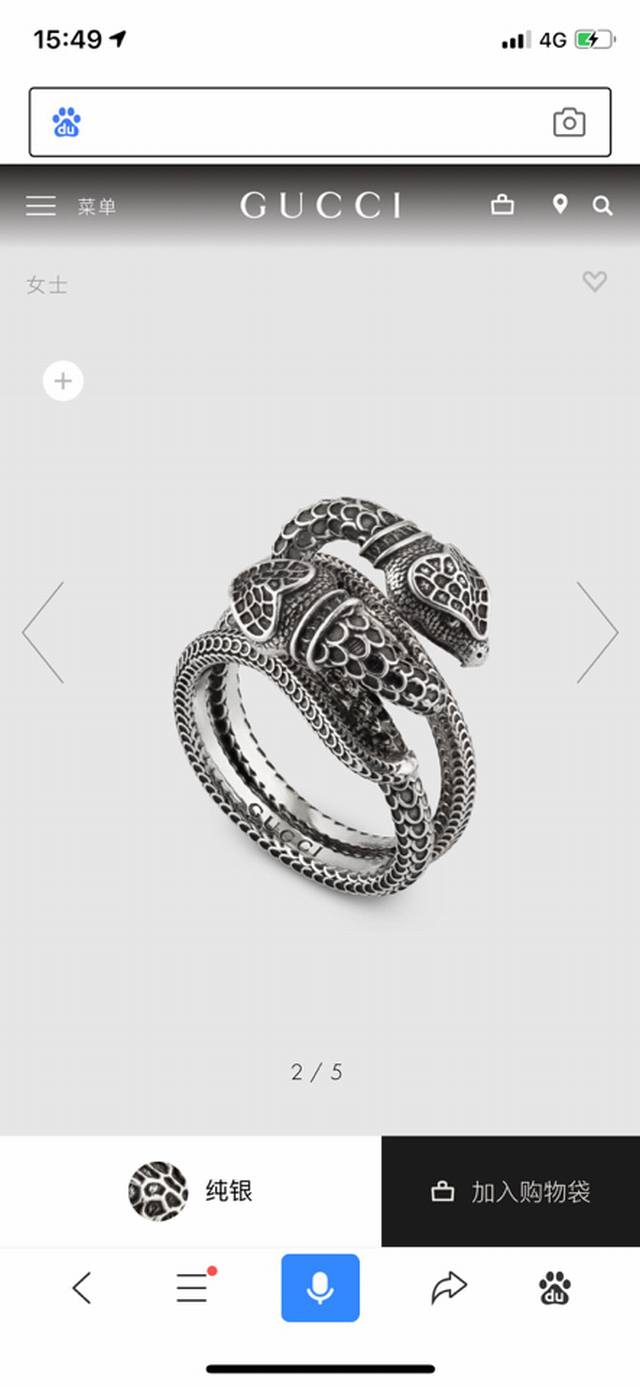This screenshot has width=640, height=1387.
Task: Open Baidu home paw icon
Action: (555, 1288)
